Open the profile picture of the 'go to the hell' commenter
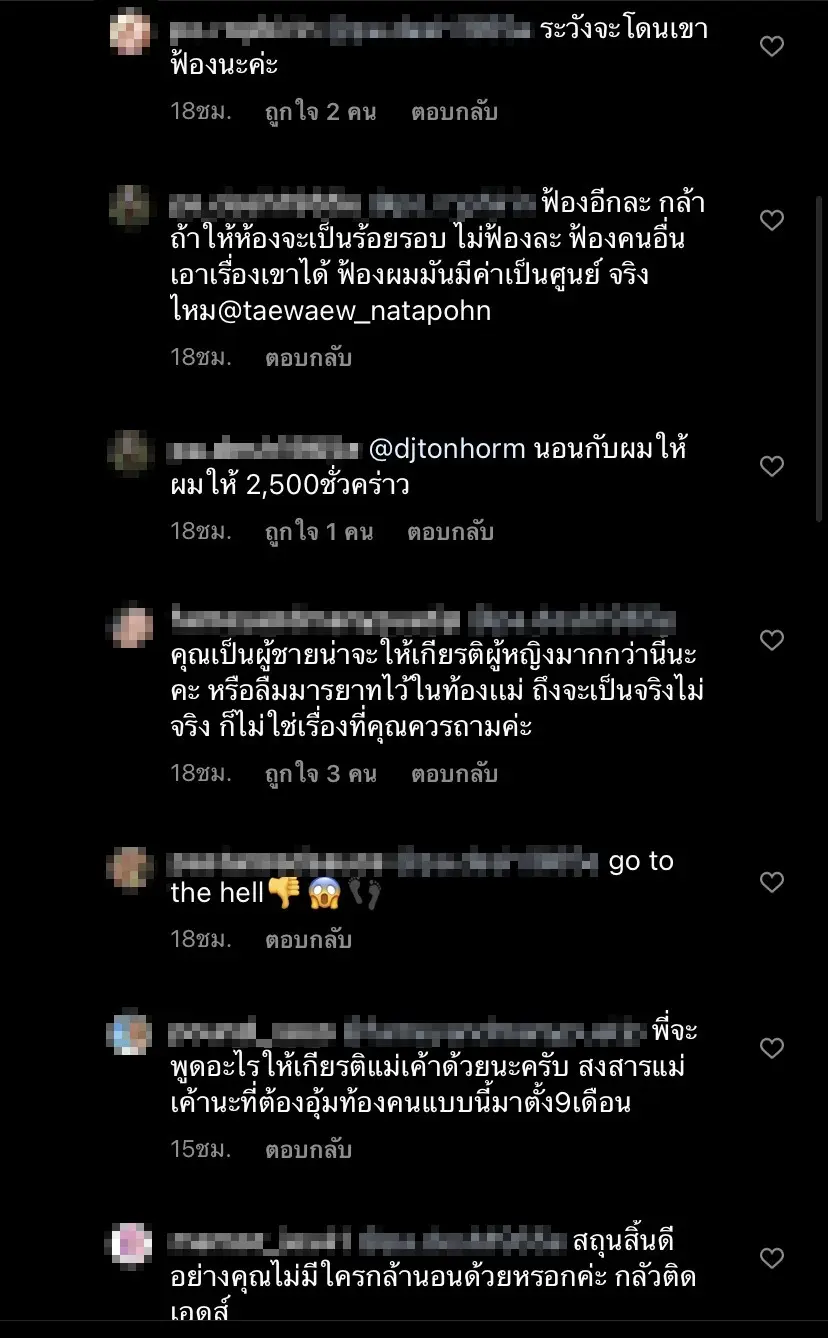828x1338 pixels. (x=130, y=867)
